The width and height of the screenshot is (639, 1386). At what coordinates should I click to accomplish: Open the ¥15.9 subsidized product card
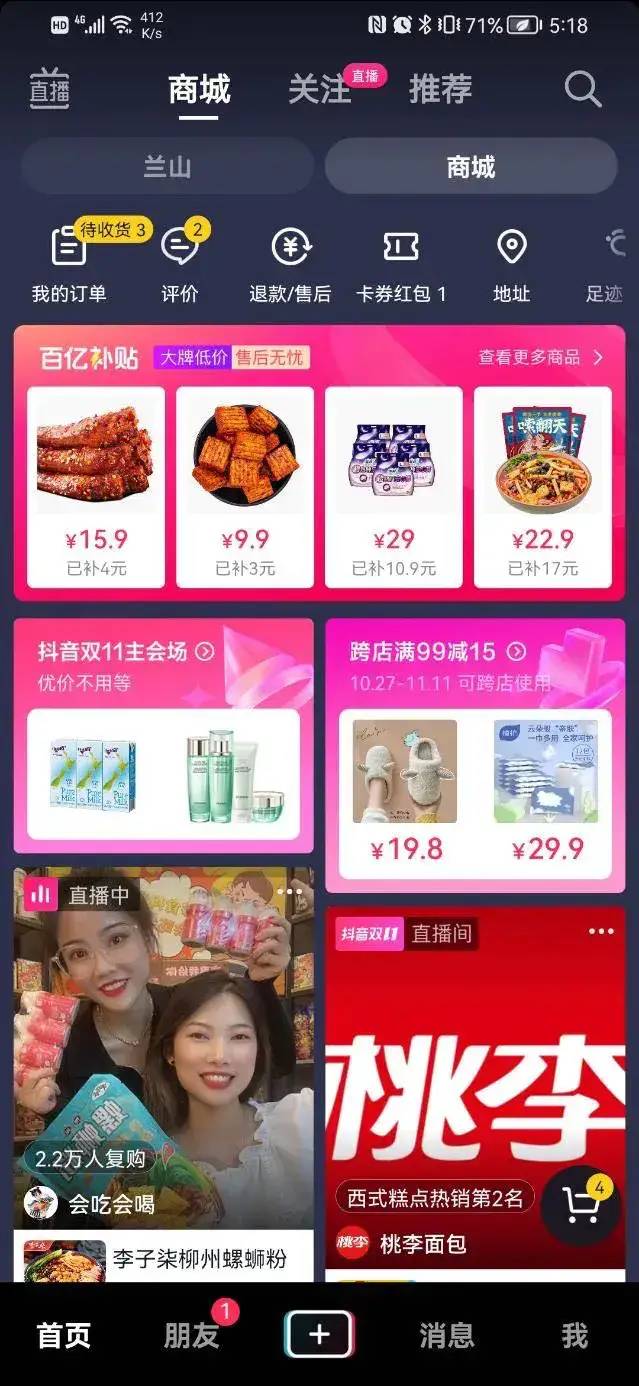point(96,486)
